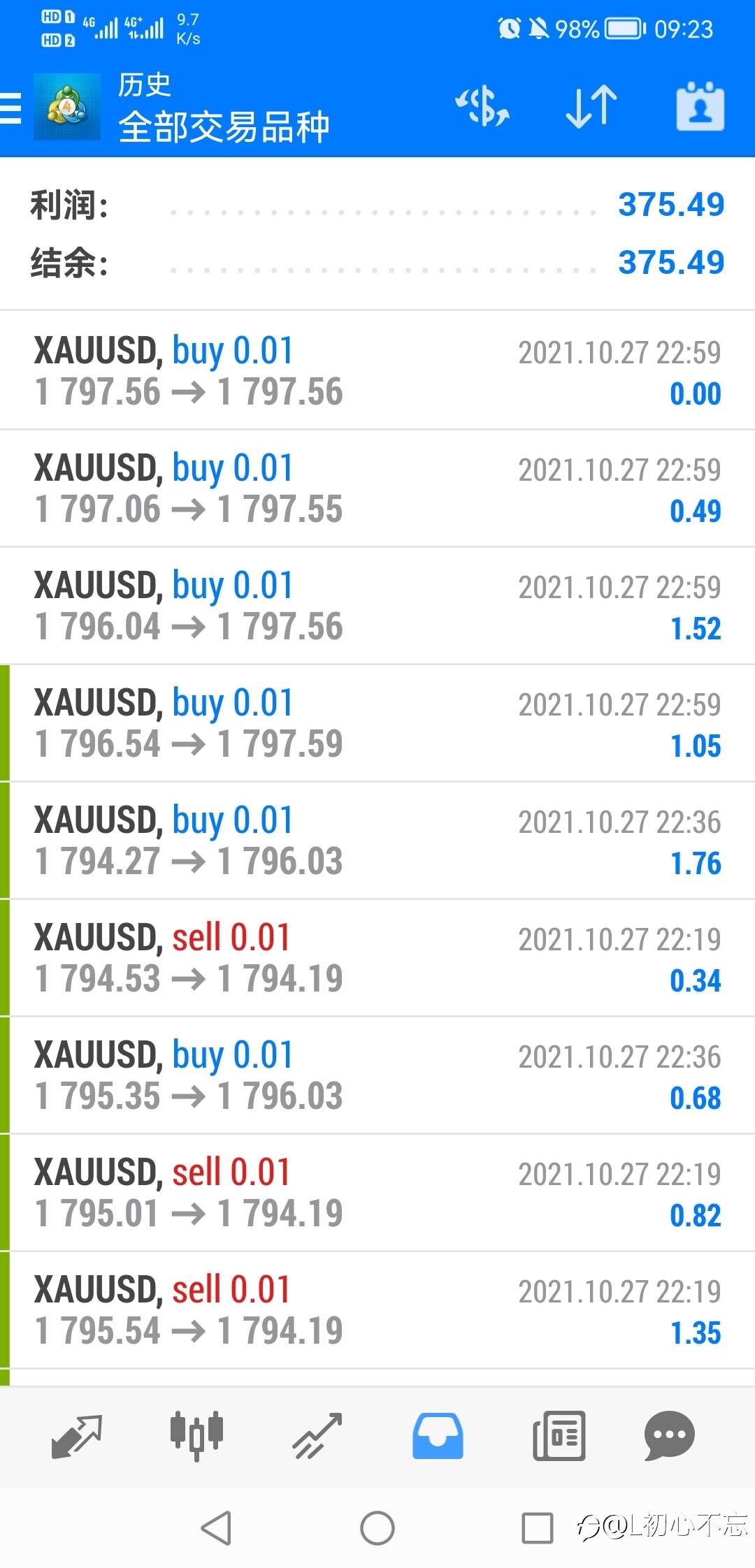Screen dimensions: 755x1568
Task: Tap the system back button
Action: tap(216, 1527)
